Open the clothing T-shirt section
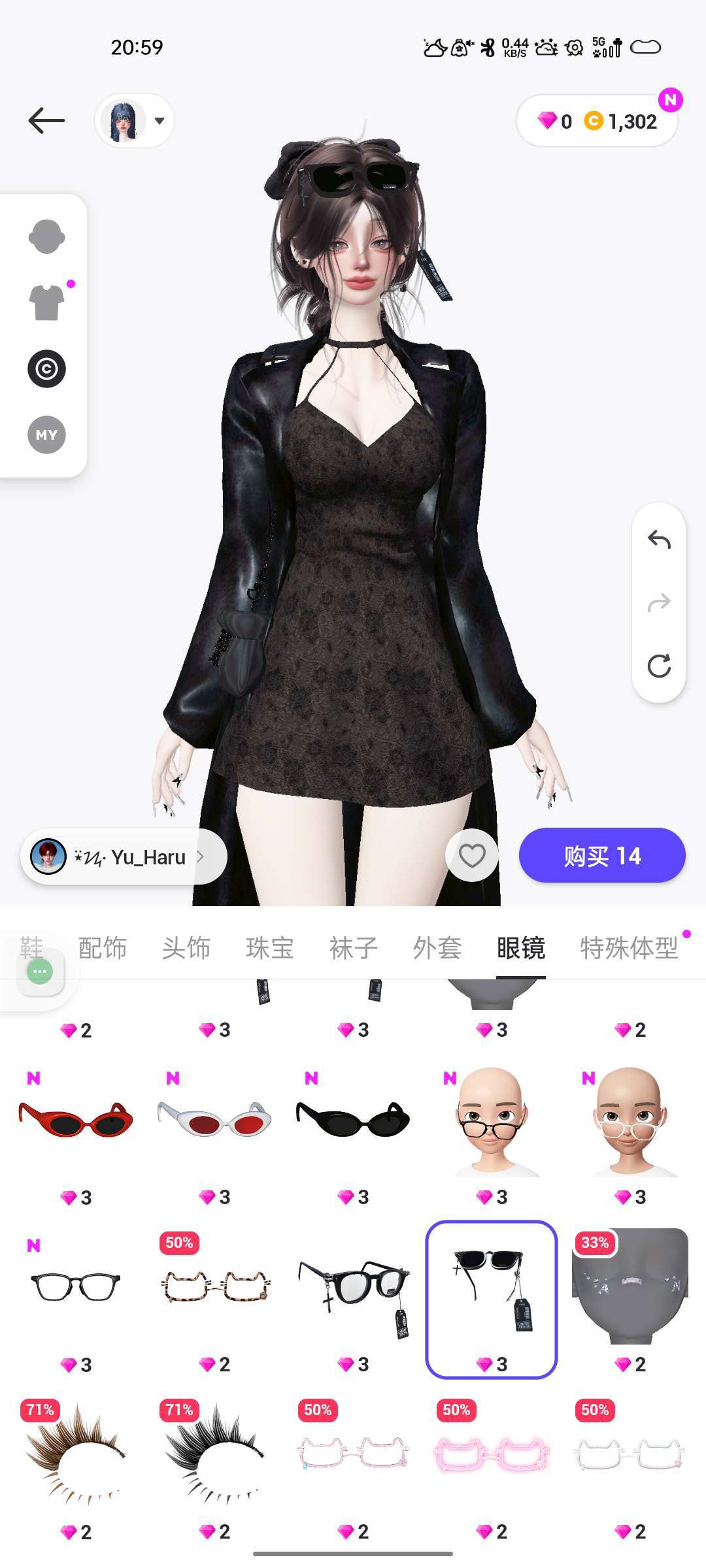706x1568 pixels. coord(46,303)
